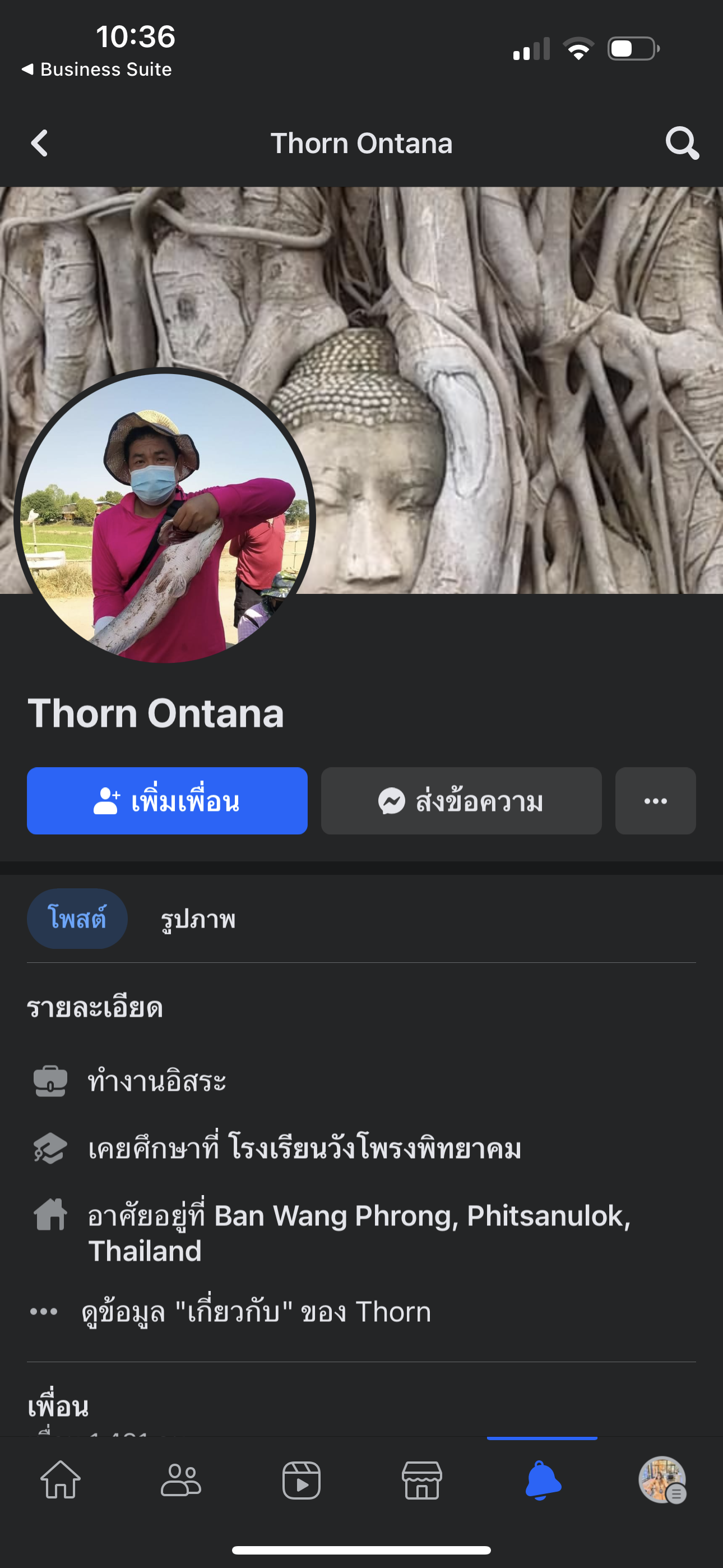Open the Marketplace tab
Image resolution: width=723 pixels, height=1568 pixels.
point(421,1479)
